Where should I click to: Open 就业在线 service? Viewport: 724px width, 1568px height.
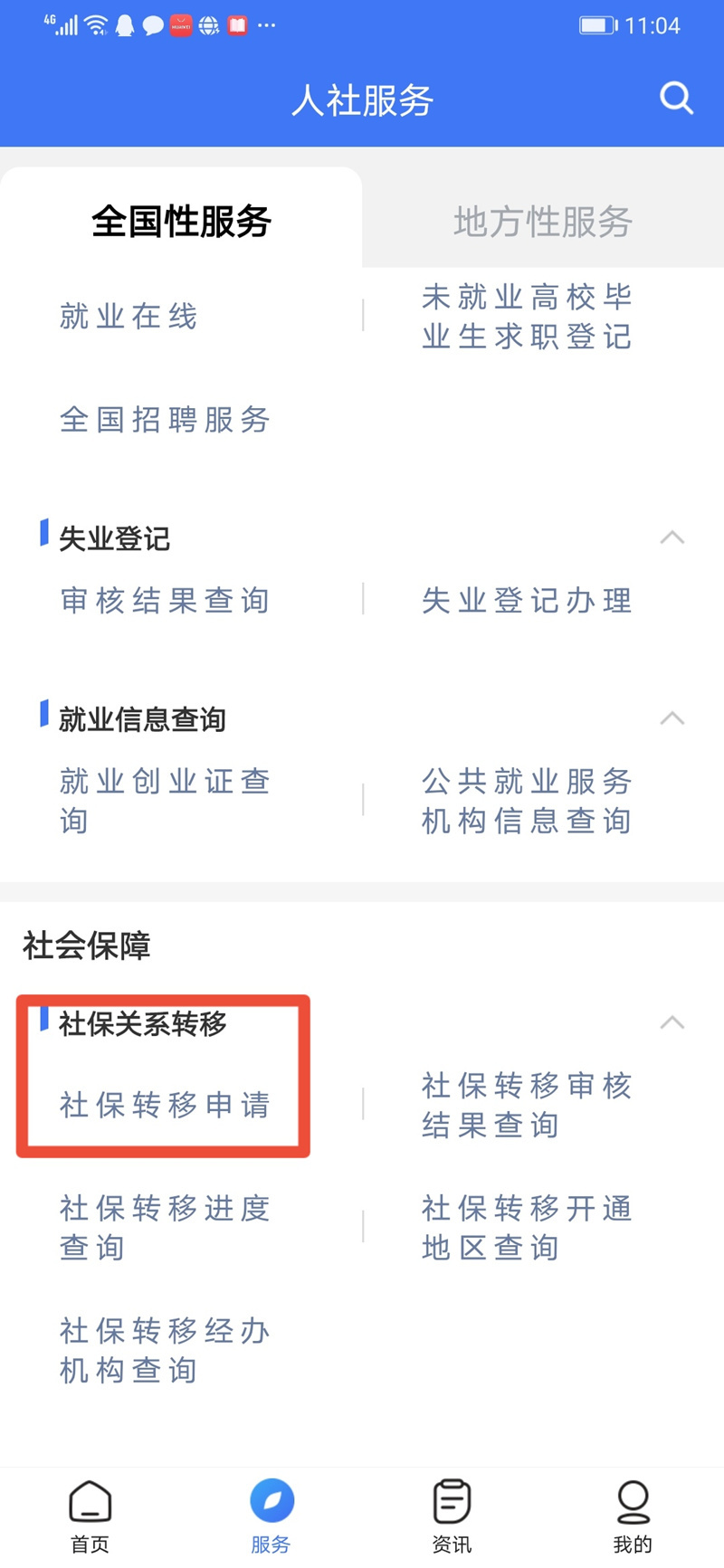click(129, 317)
